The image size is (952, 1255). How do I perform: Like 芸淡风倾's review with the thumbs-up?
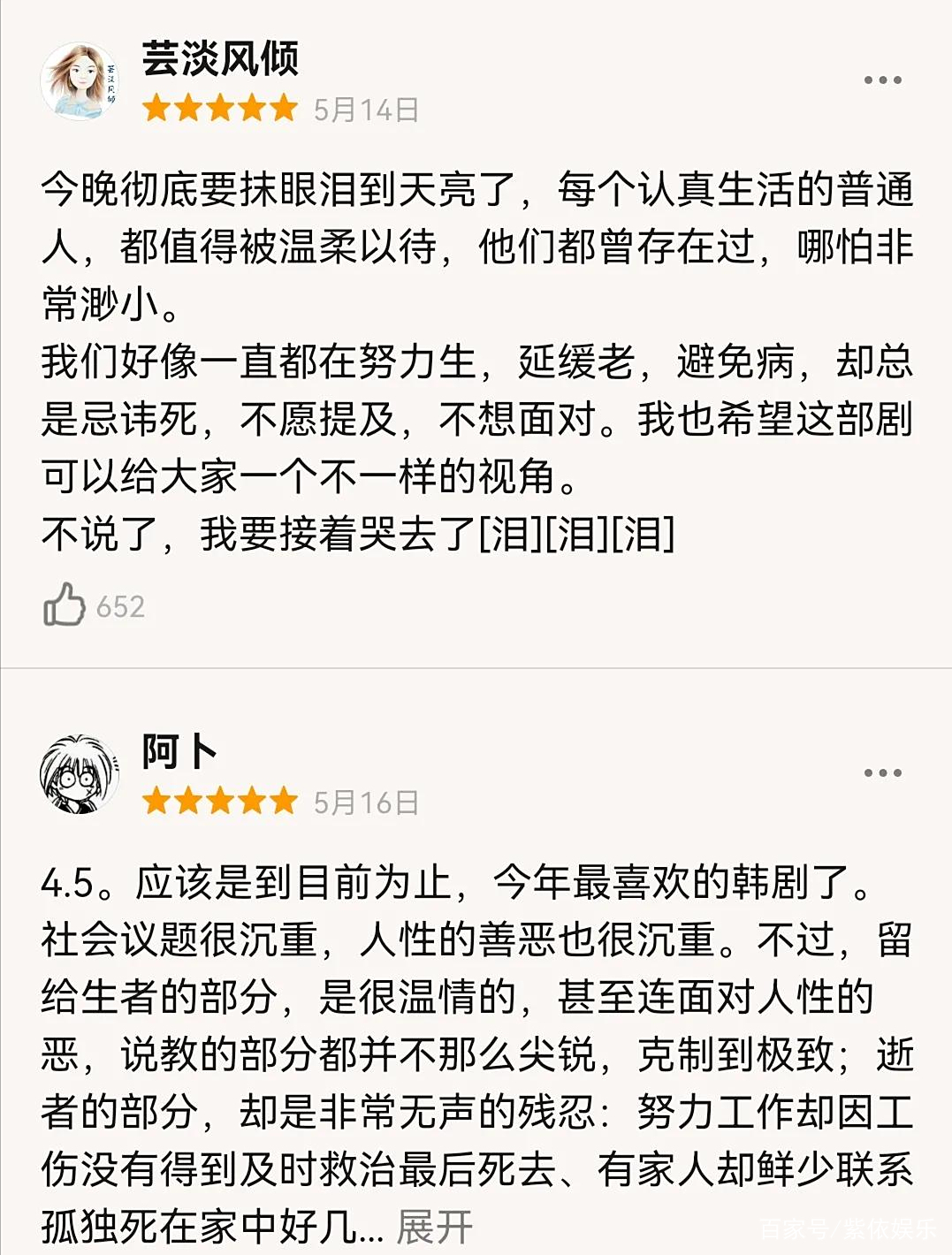pos(64,605)
